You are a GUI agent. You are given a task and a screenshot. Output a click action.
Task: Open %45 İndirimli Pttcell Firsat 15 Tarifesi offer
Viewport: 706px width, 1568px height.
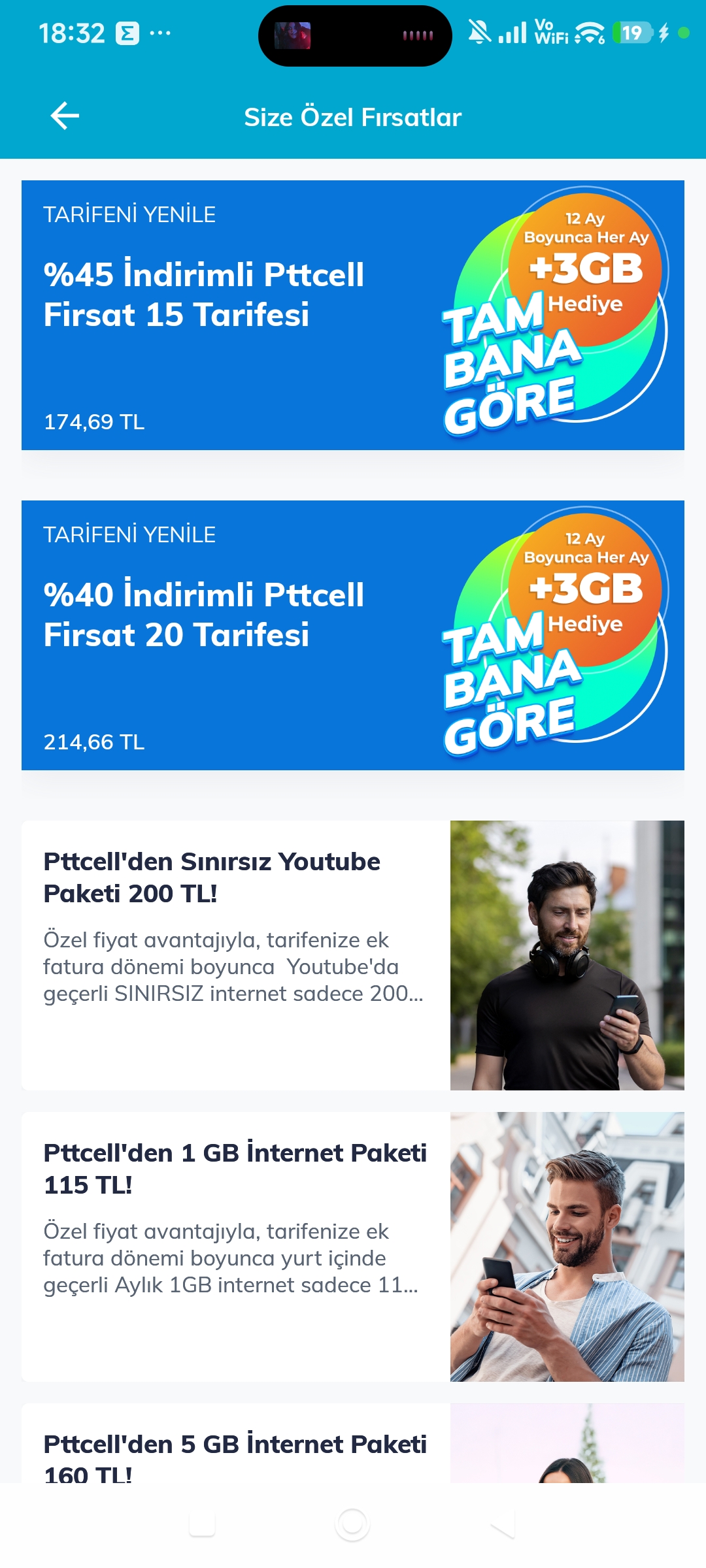(x=353, y=315)
